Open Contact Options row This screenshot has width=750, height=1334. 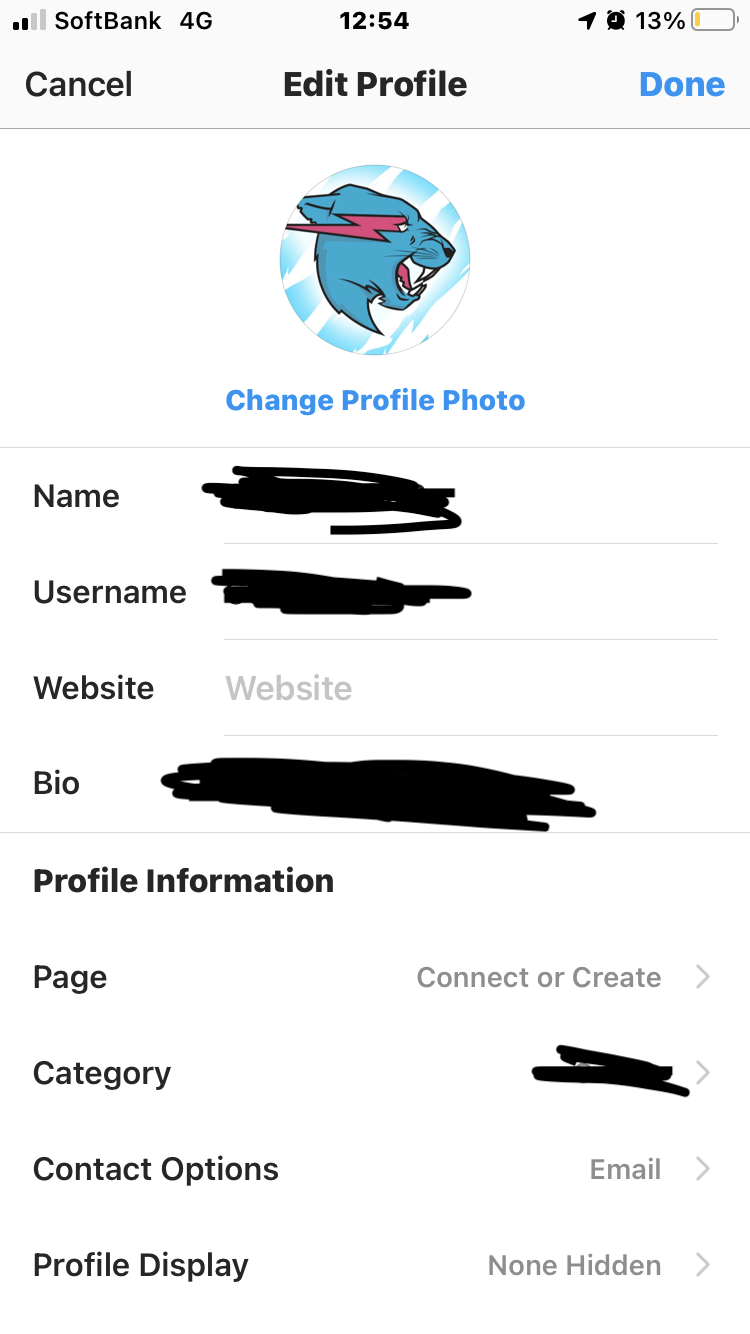375,1169
